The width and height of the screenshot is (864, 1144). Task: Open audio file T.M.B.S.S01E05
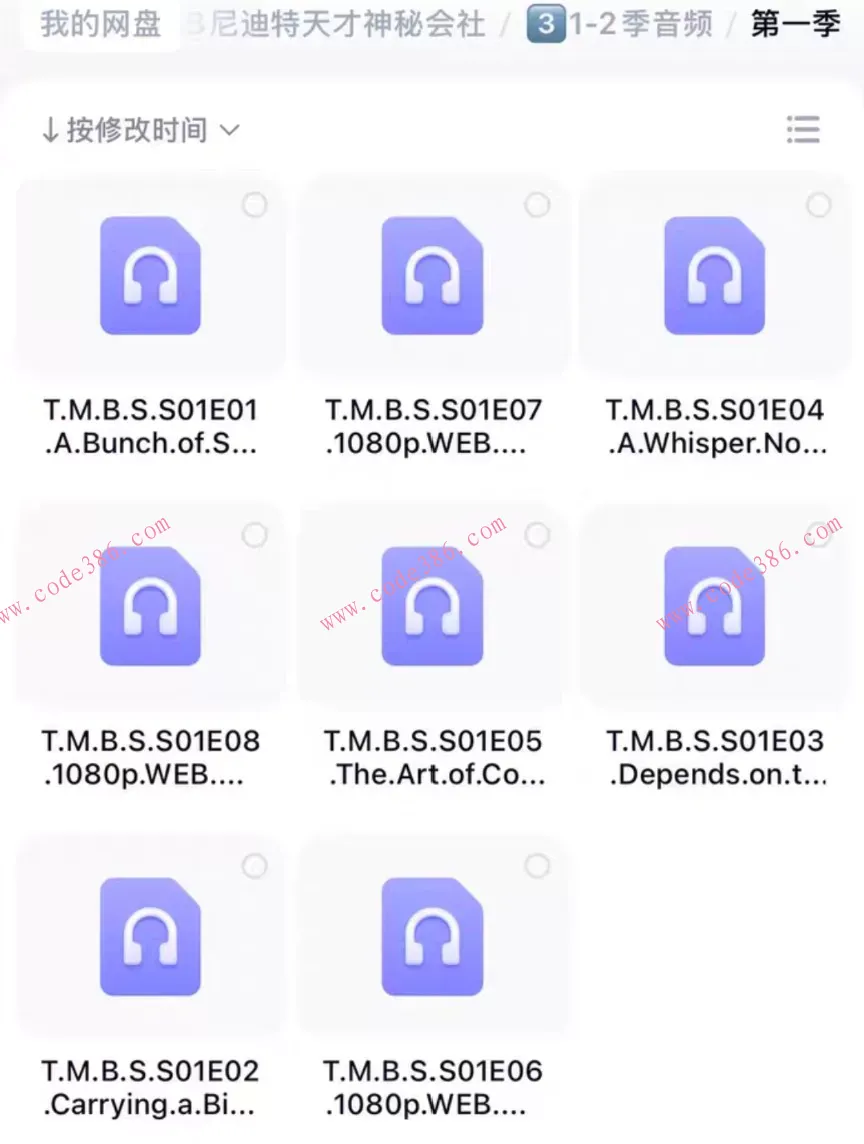432,605
